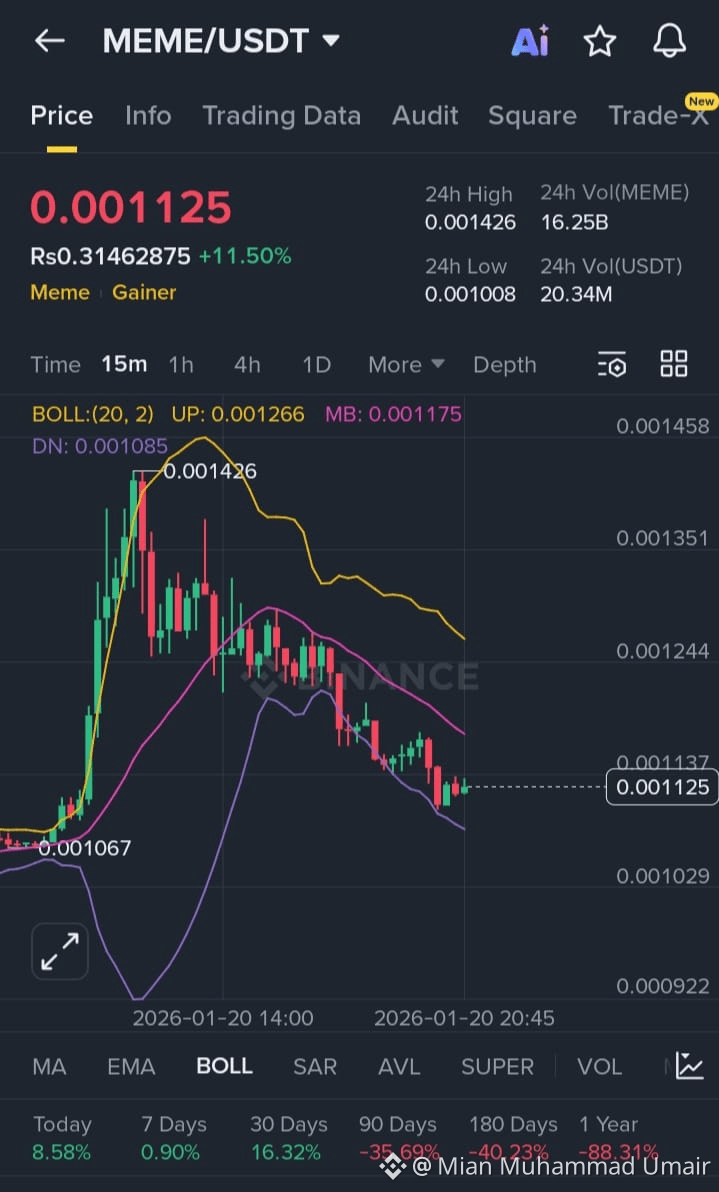
Task: Switch to the Square tab
Action: [x=532, y=116]
